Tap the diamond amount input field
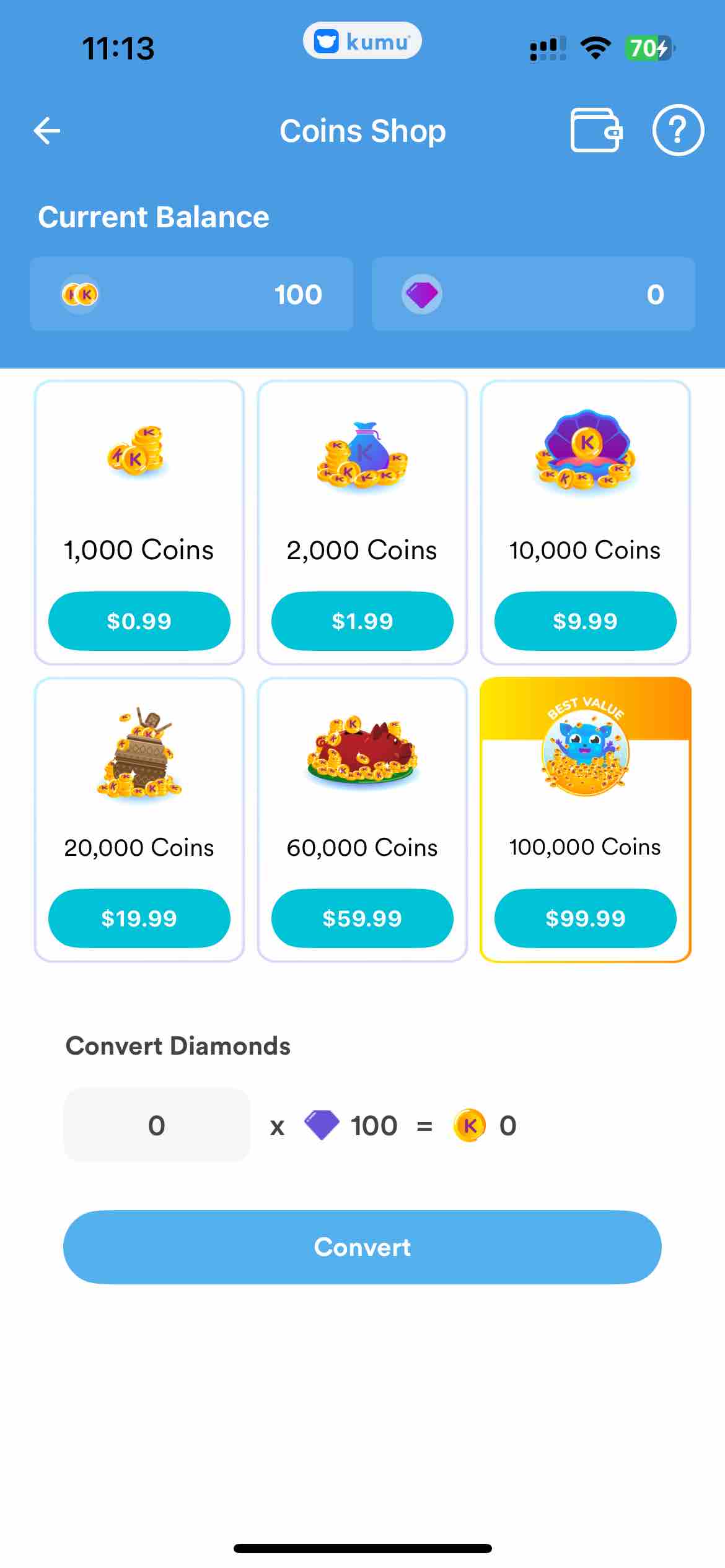 [156, 1125]
